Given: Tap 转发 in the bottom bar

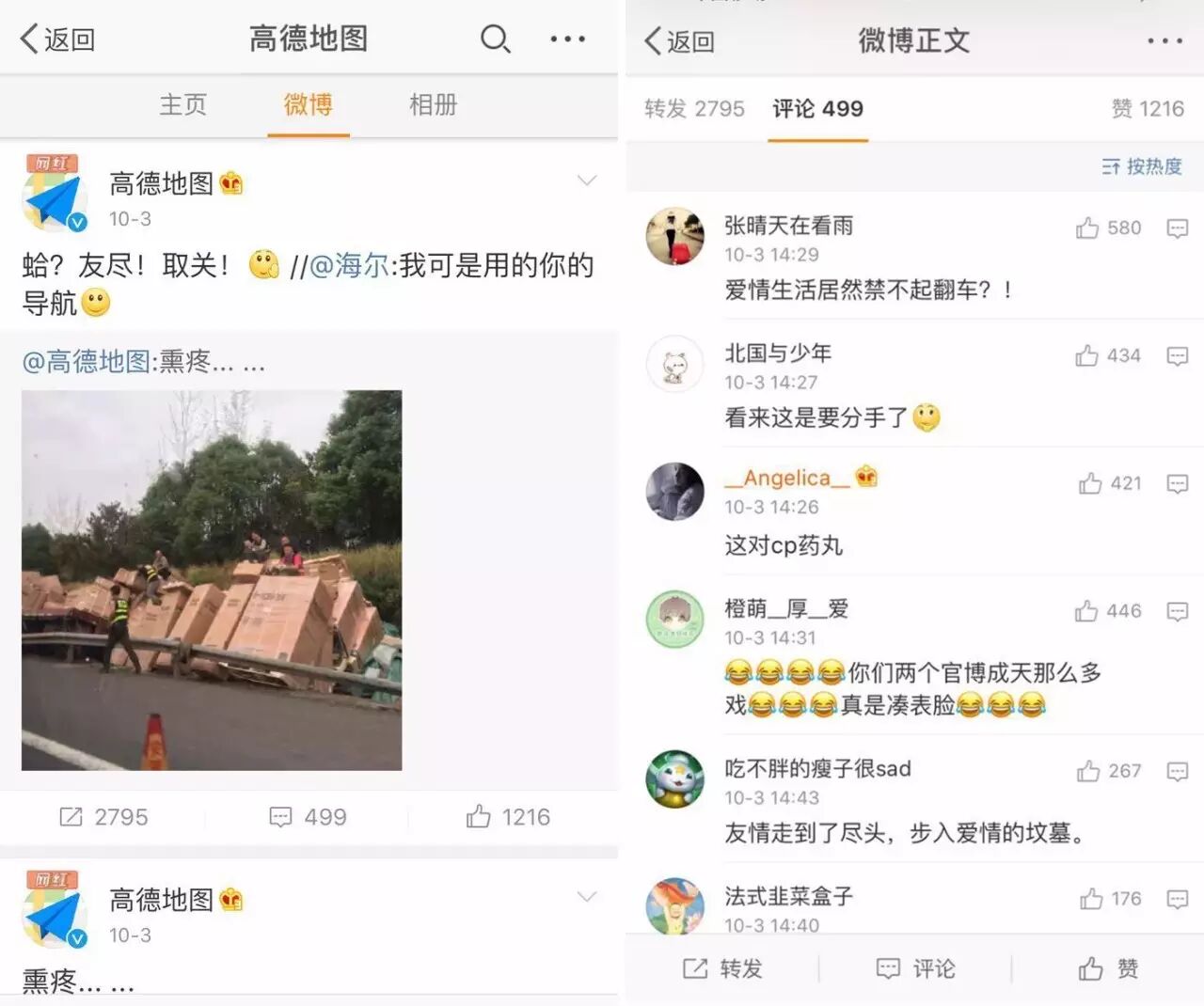Looking at the screenshot, I should (722, 968).
